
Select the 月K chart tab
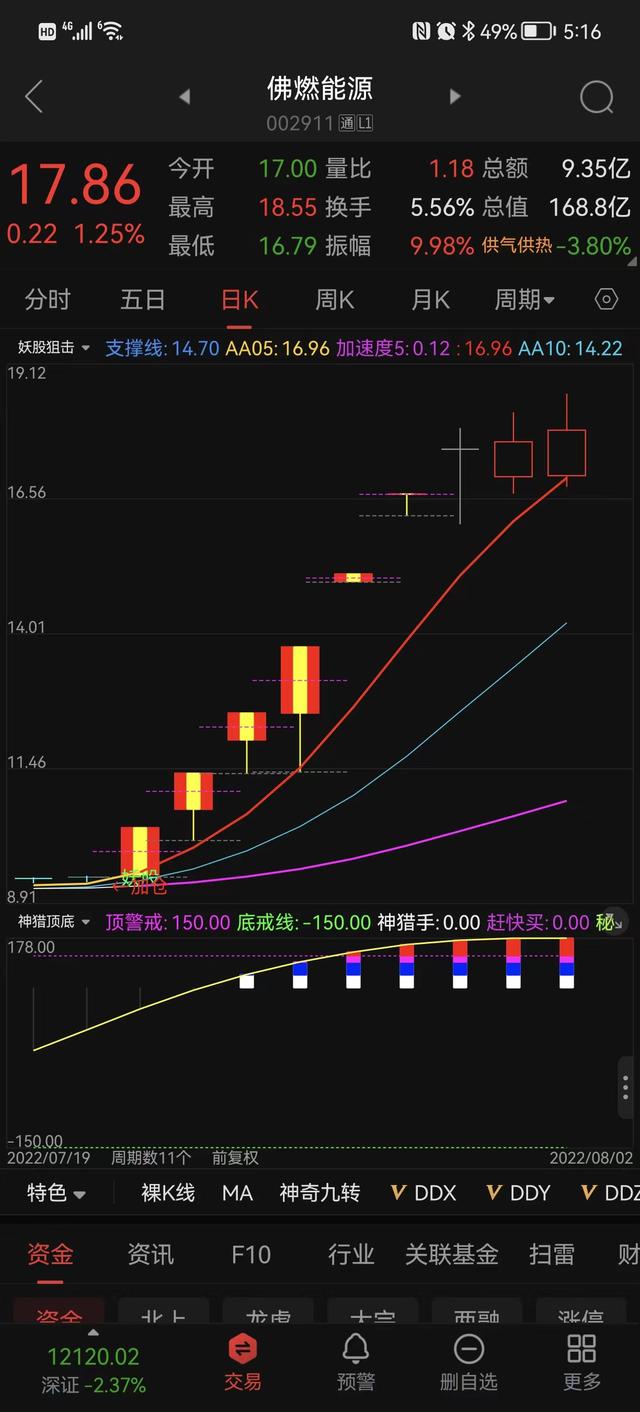coord(430,300)
